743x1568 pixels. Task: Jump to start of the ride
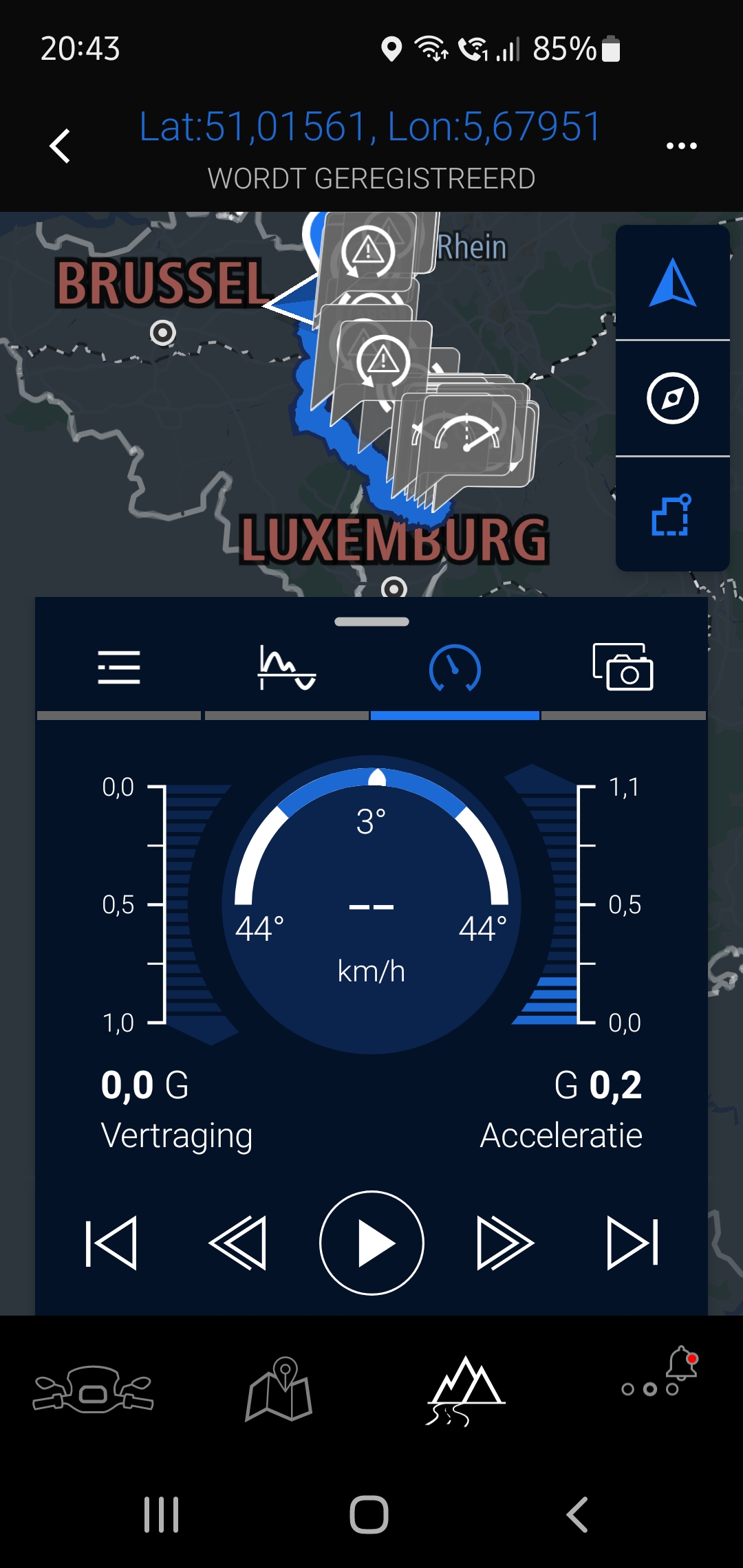tap(111, 1243)
